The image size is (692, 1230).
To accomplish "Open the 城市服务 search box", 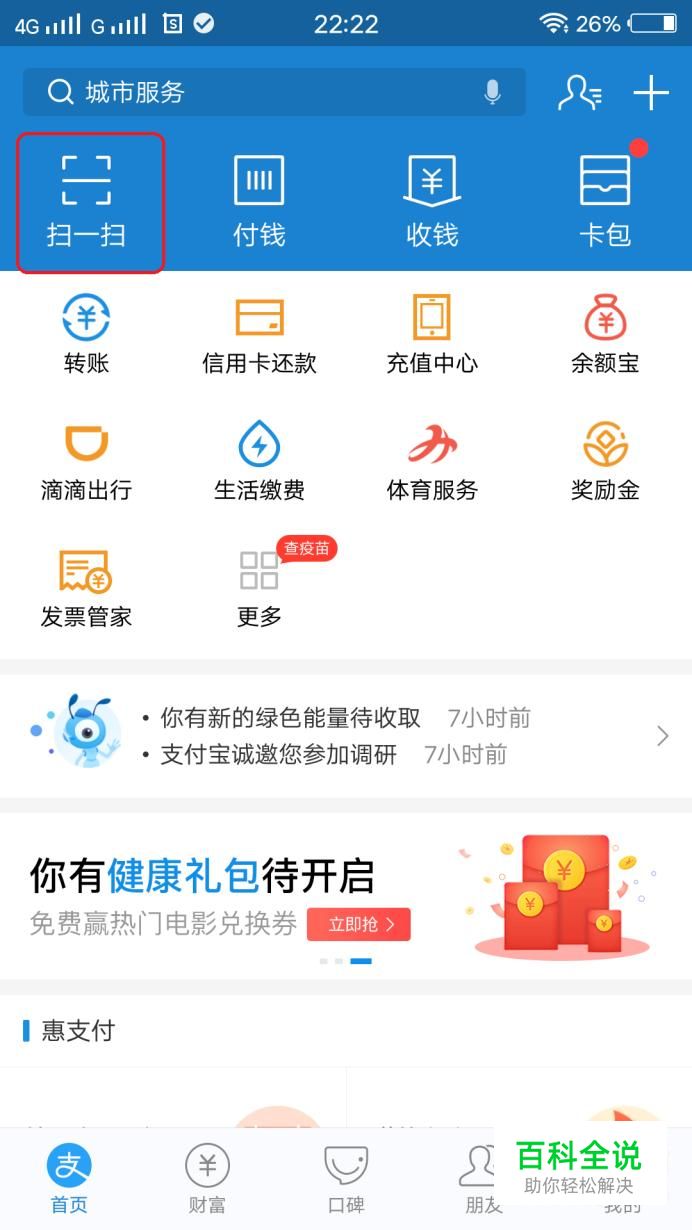I will tap(260, 93).
